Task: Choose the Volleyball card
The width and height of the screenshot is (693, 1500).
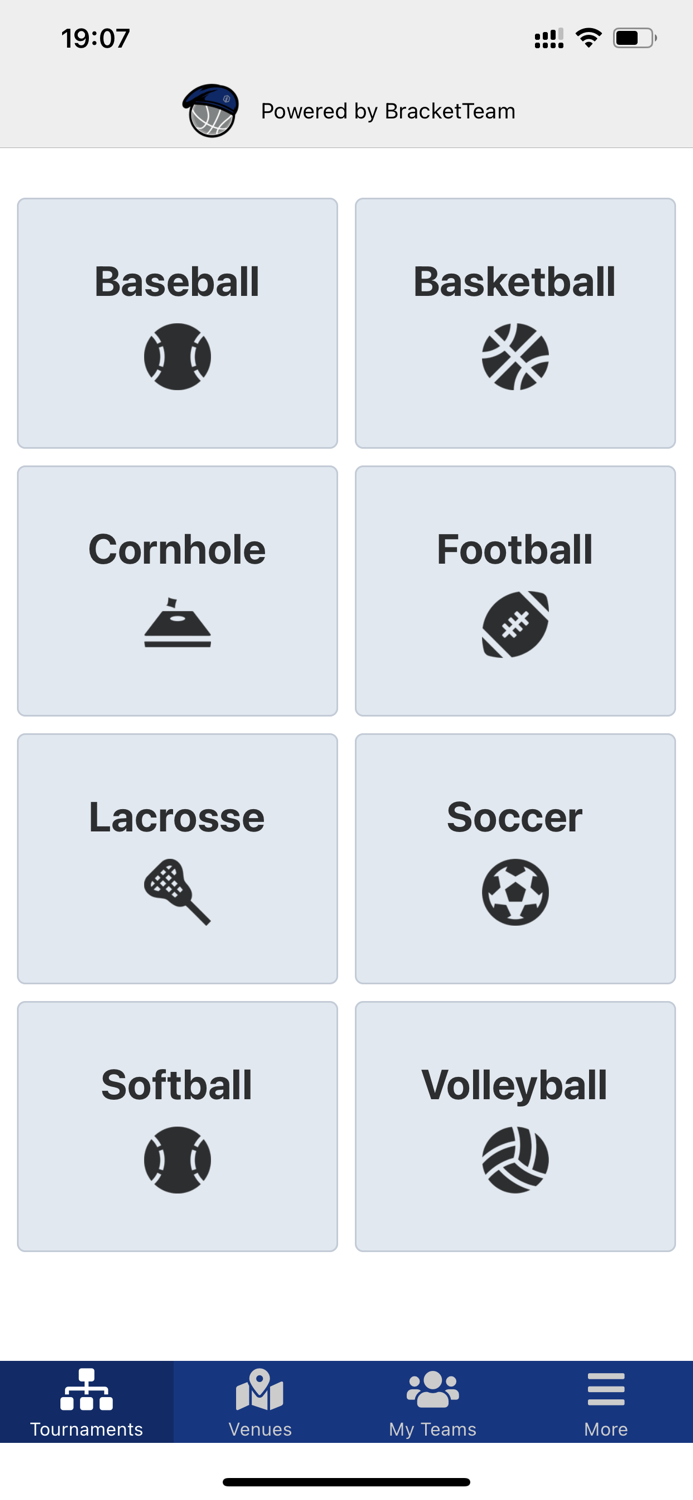Action: click(515, 1127)
